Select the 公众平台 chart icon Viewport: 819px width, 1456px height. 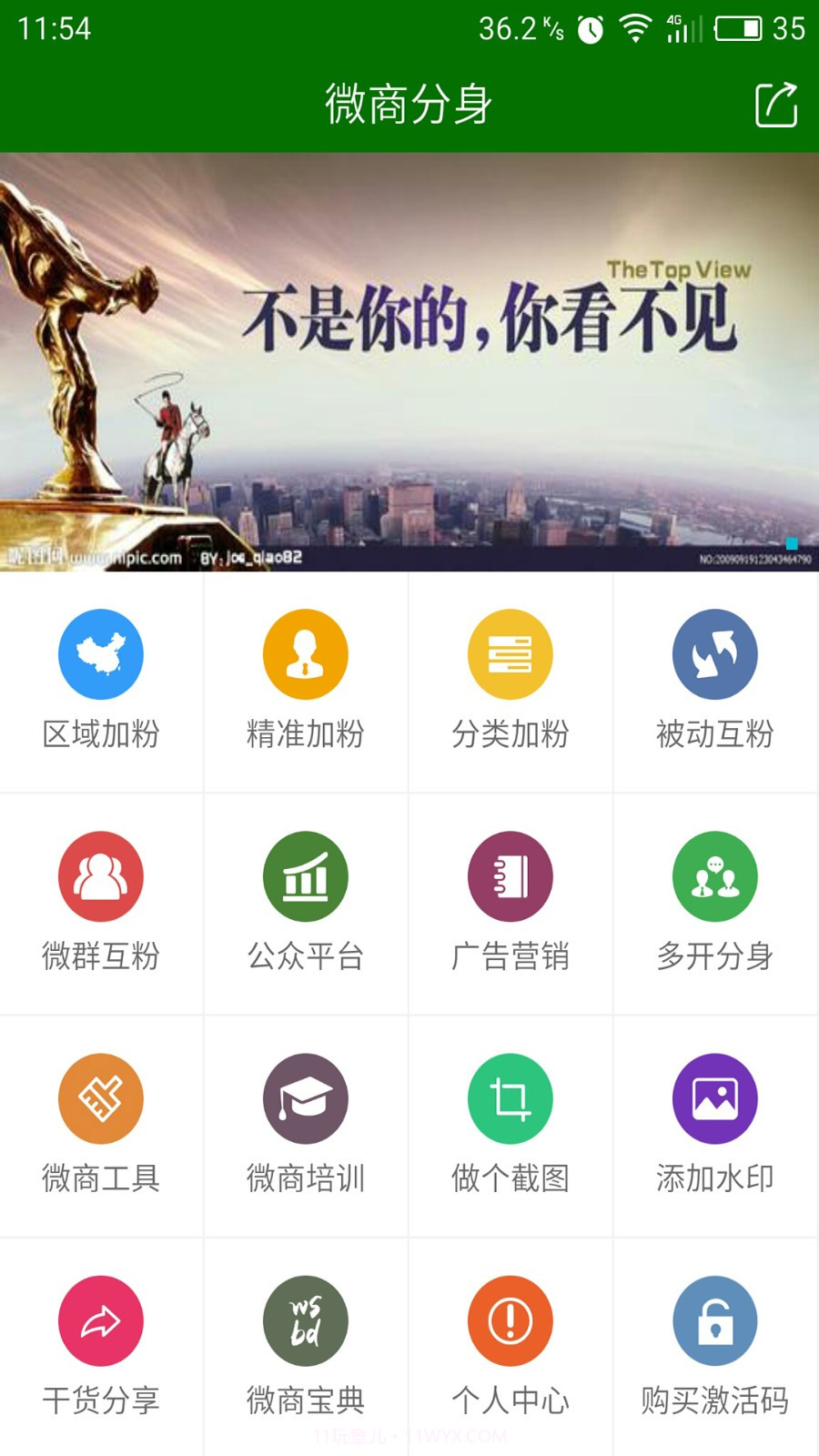[x=306, y=875]
